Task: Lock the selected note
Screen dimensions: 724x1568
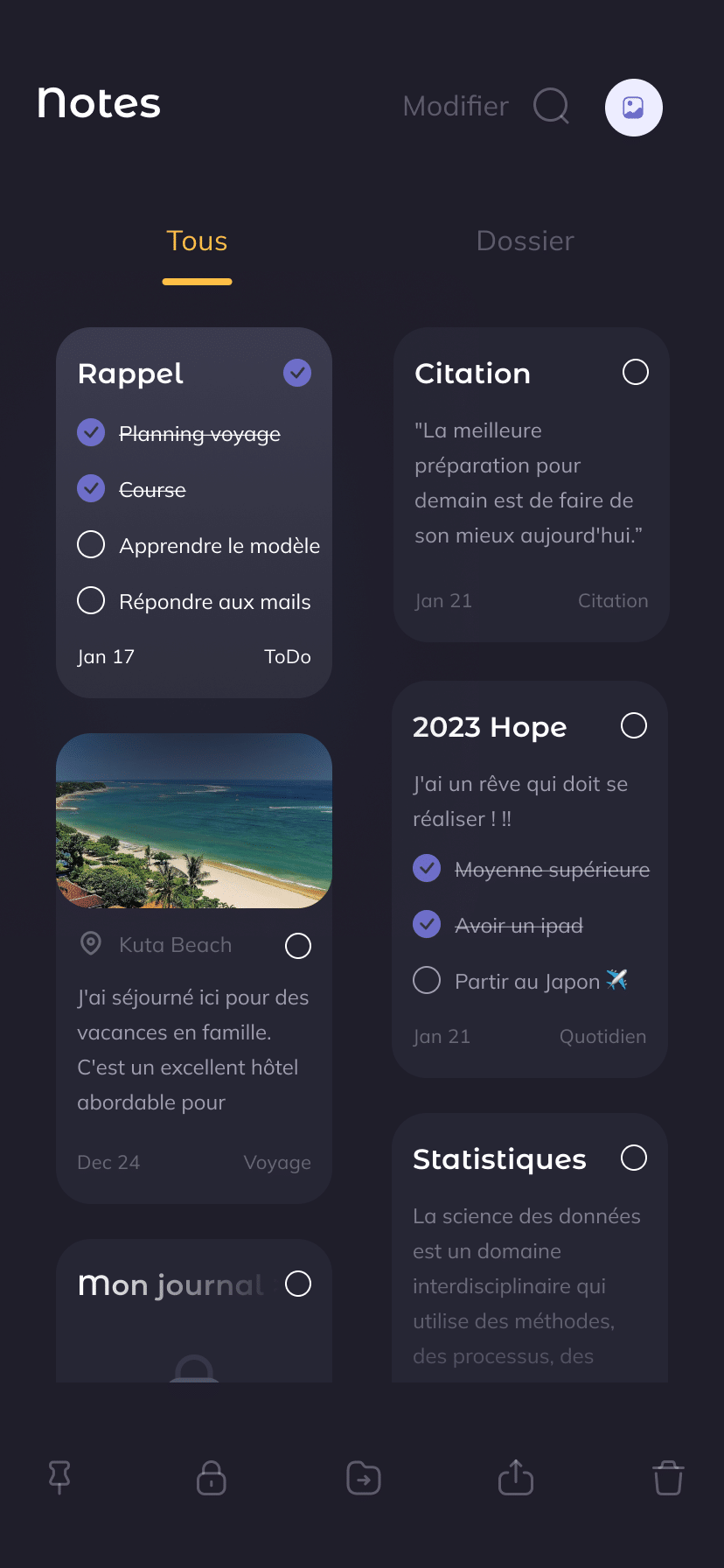Action: coord(212,1478)
